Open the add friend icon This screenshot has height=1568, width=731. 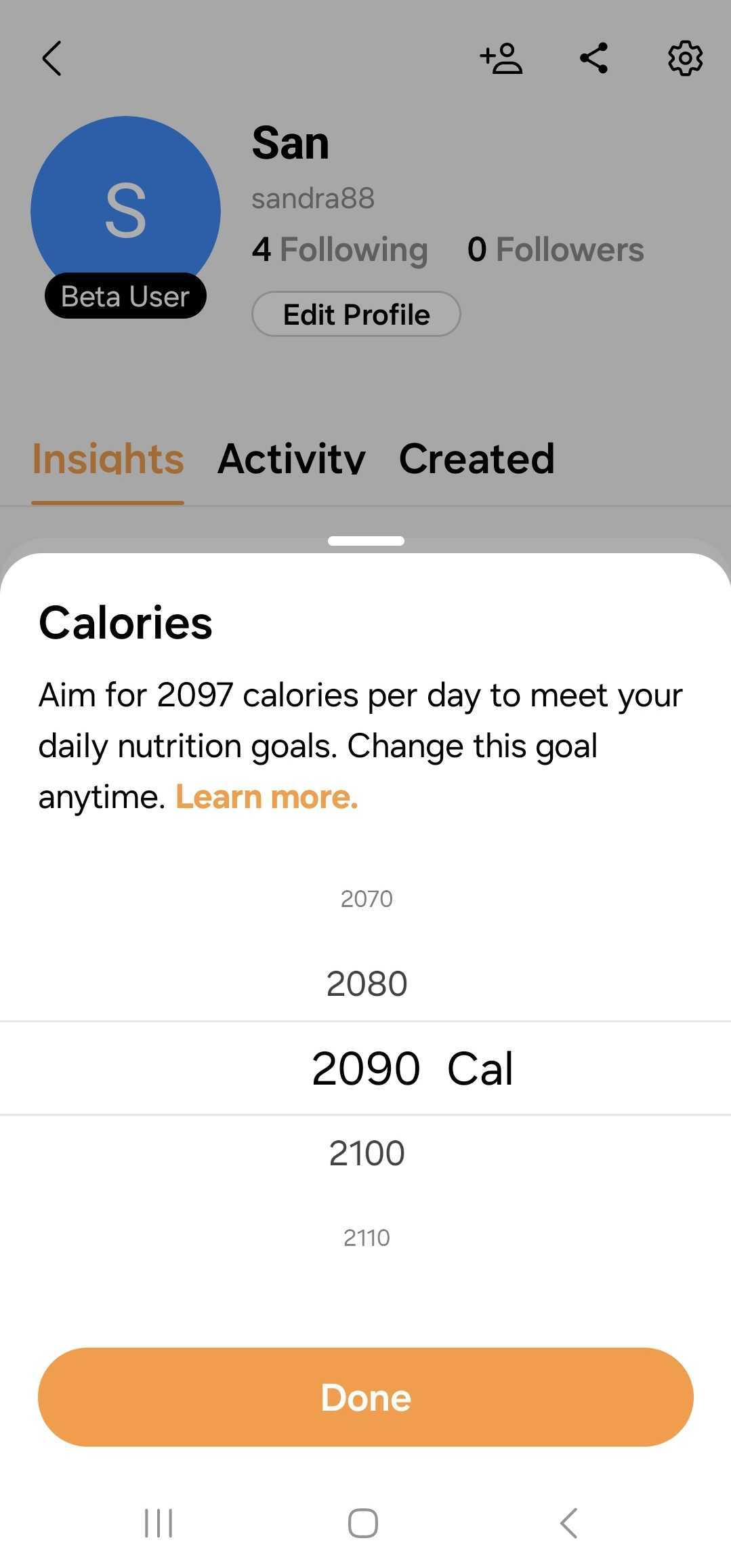point(501,58)
